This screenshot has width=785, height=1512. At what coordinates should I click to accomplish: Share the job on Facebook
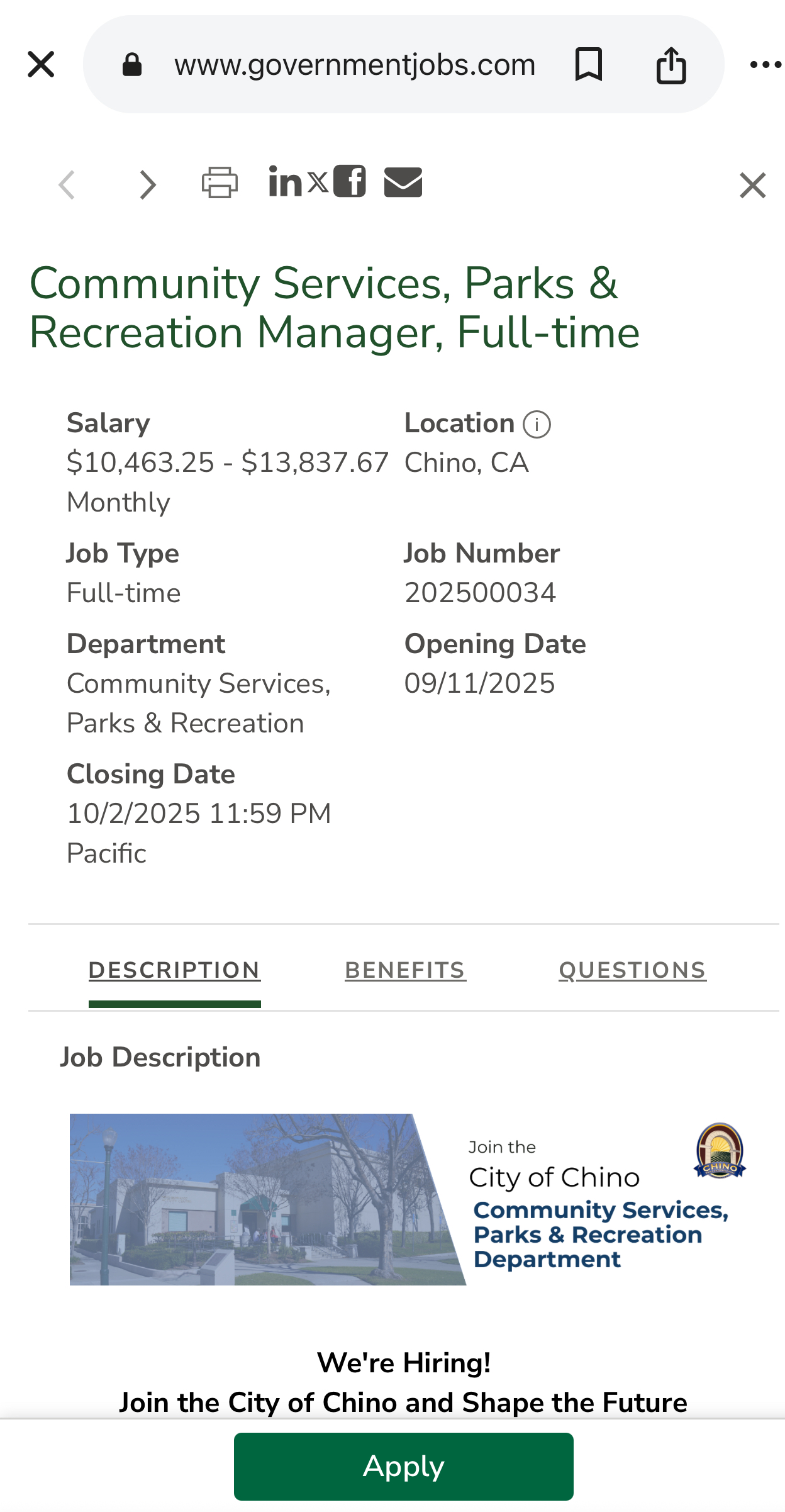(350, 181)
